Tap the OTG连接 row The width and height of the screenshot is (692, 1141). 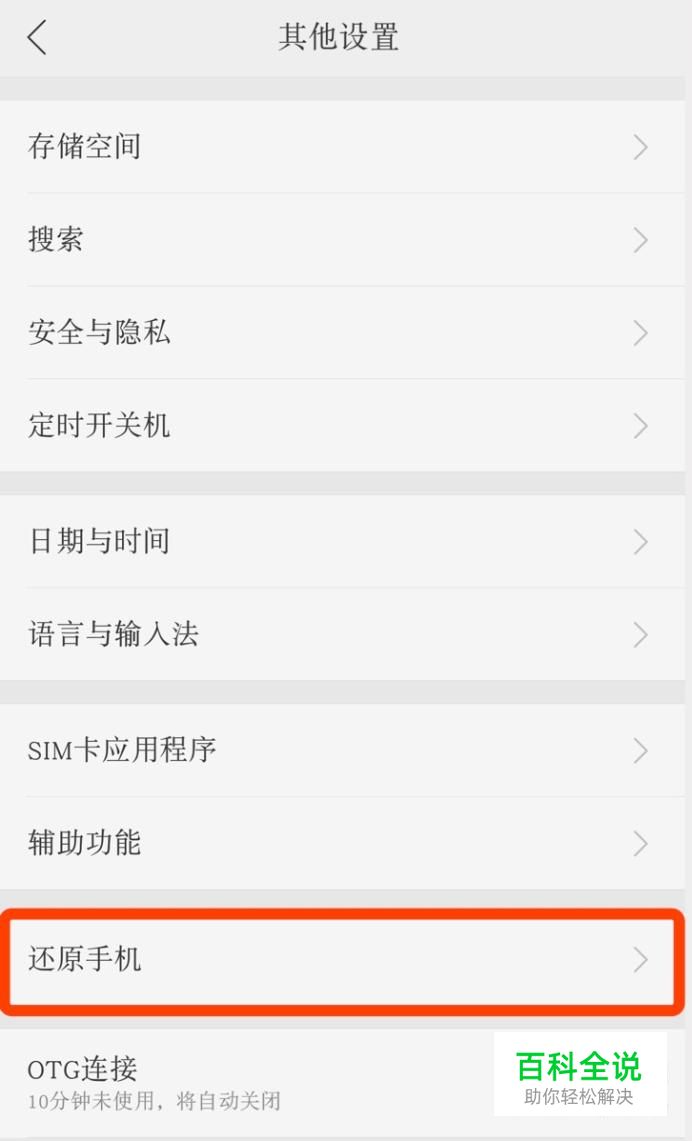click(342, 1083)
